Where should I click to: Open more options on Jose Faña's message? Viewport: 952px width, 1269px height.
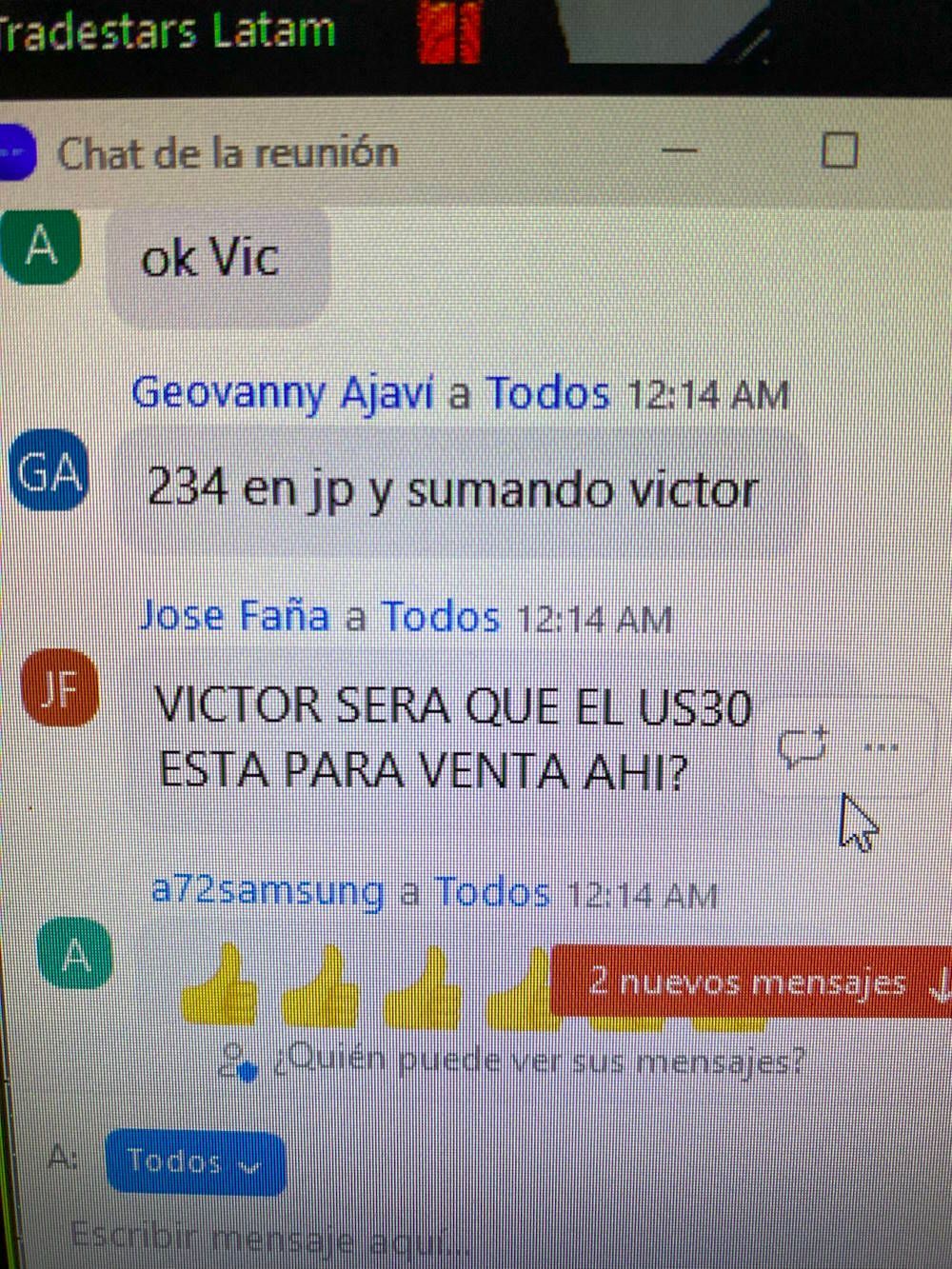point(882,747)
